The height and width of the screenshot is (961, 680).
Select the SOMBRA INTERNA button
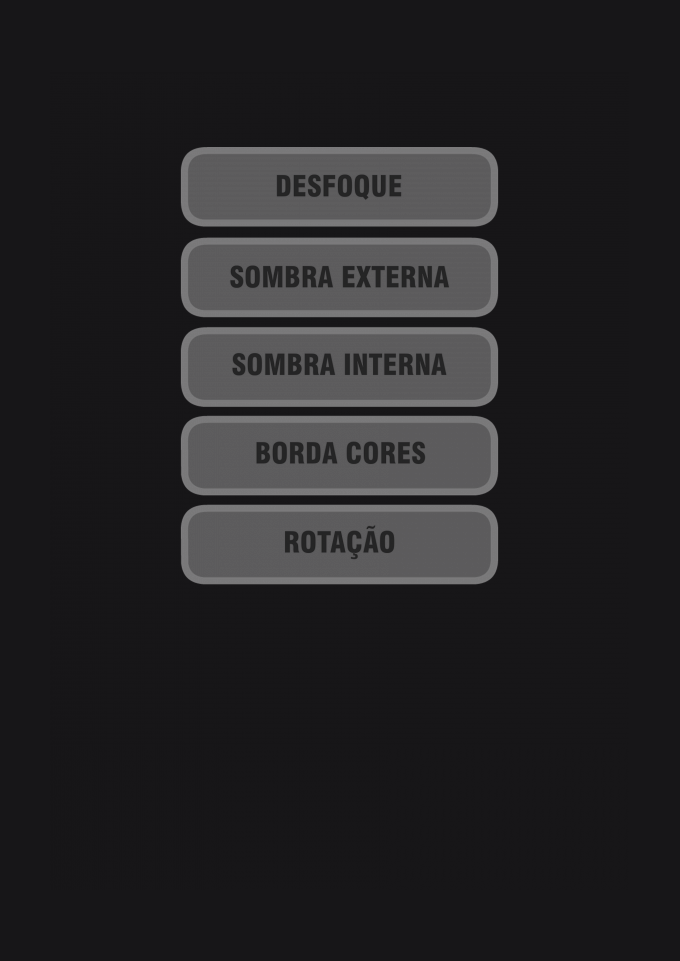click(x=339, y=366)
